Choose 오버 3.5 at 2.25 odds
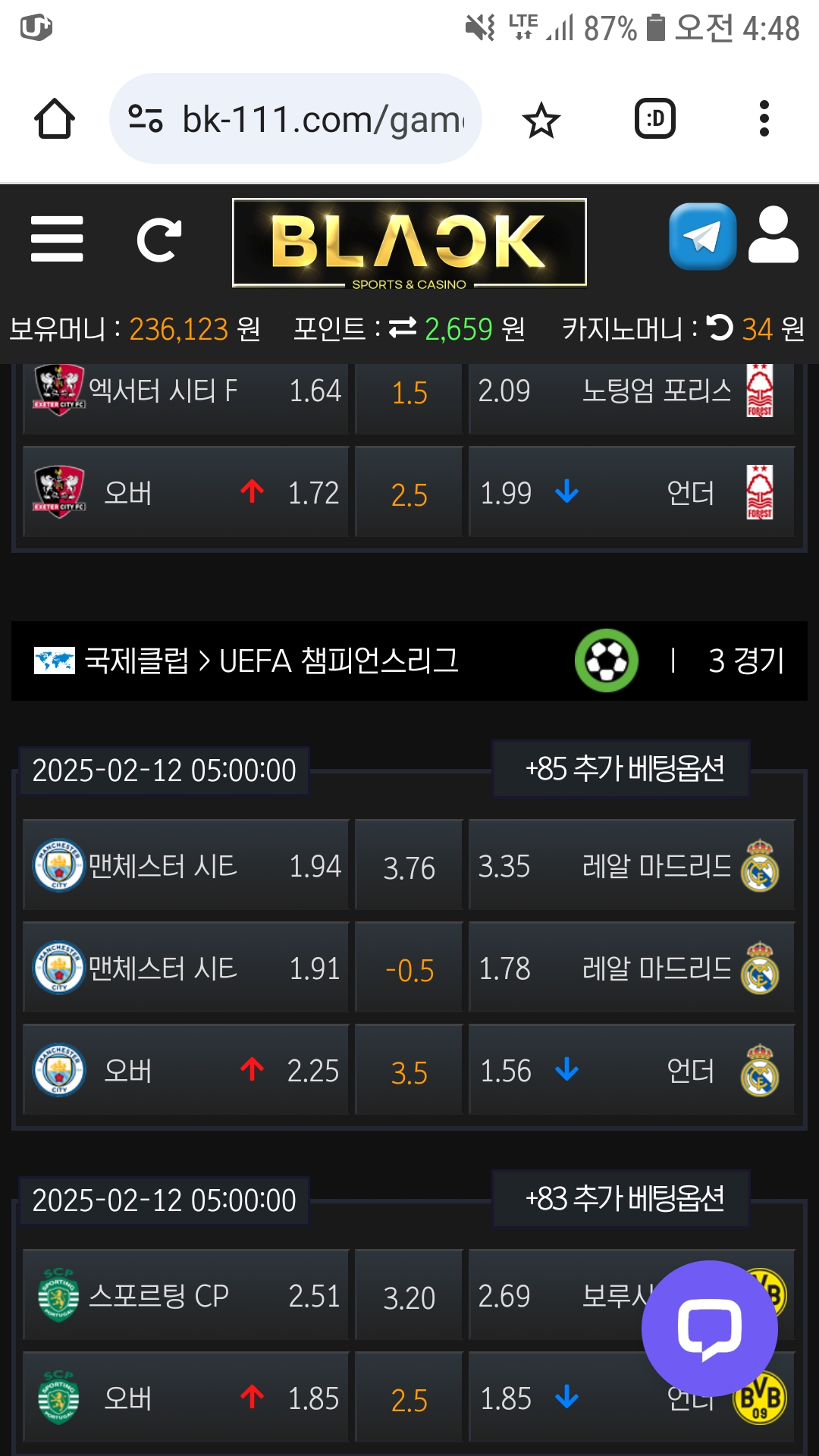This screenshot has width=819, height=1456. (x=186, y=1070)
